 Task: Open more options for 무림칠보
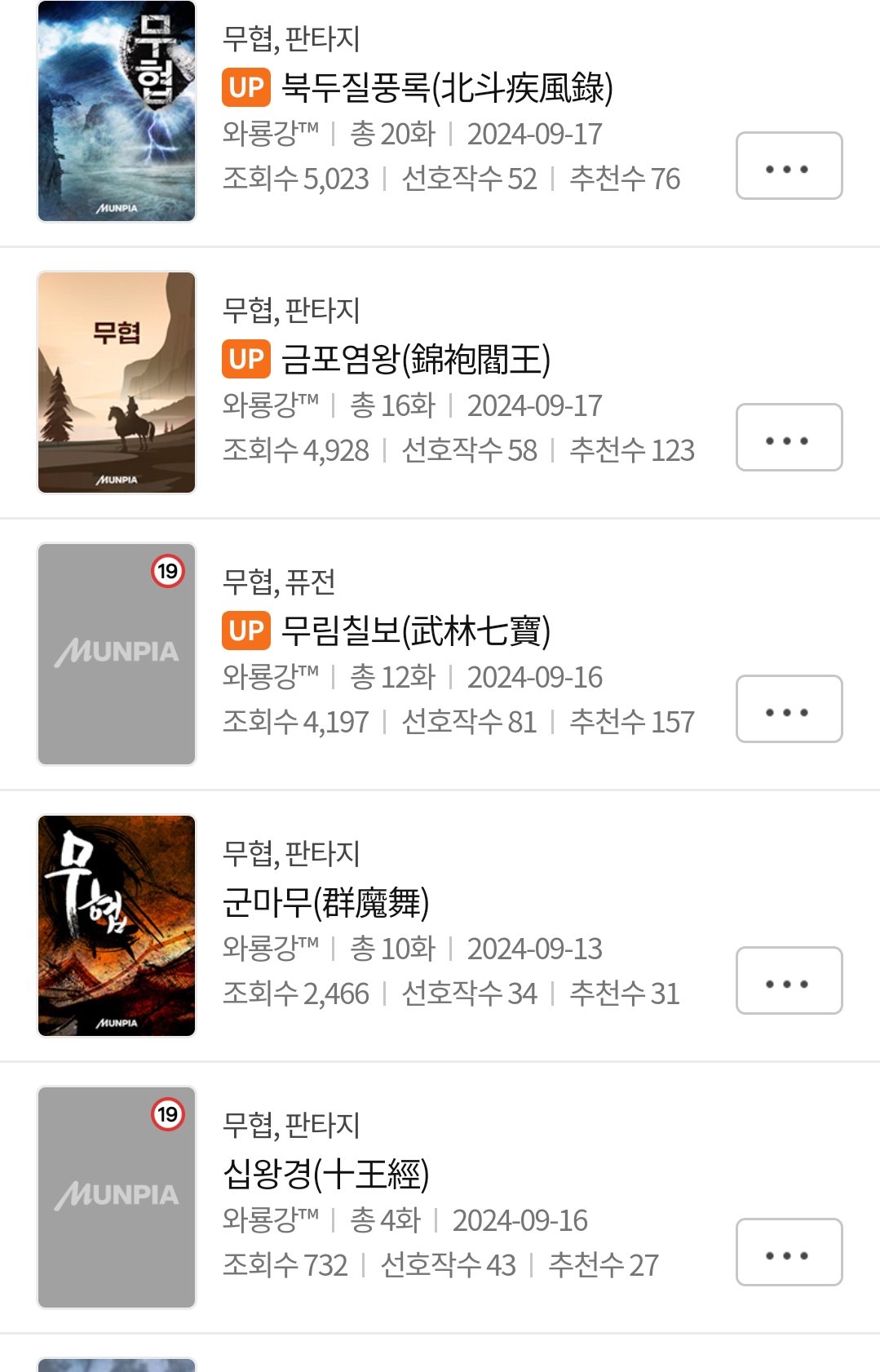click(x=789, y=709)
